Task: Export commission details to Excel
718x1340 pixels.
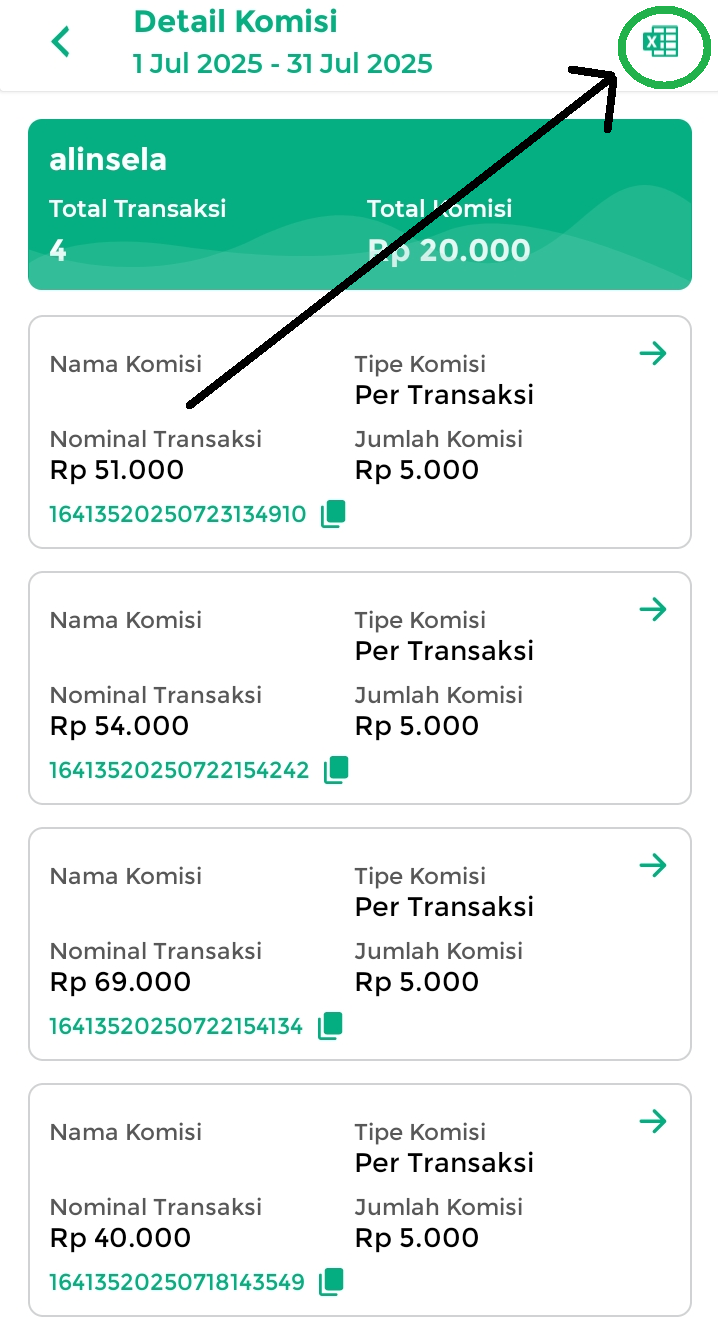Action: (660, 42)
